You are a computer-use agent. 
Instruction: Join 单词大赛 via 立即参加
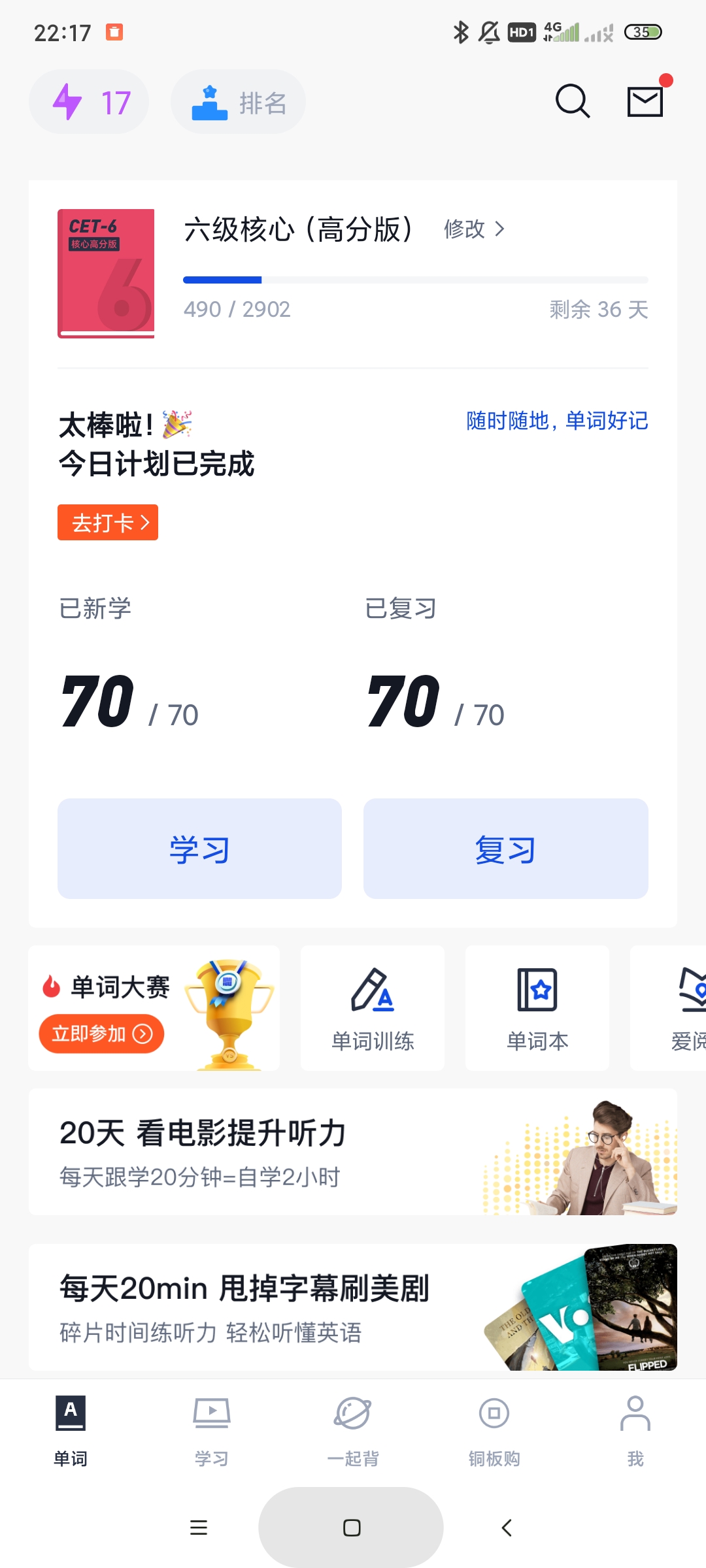point(101,1034)
